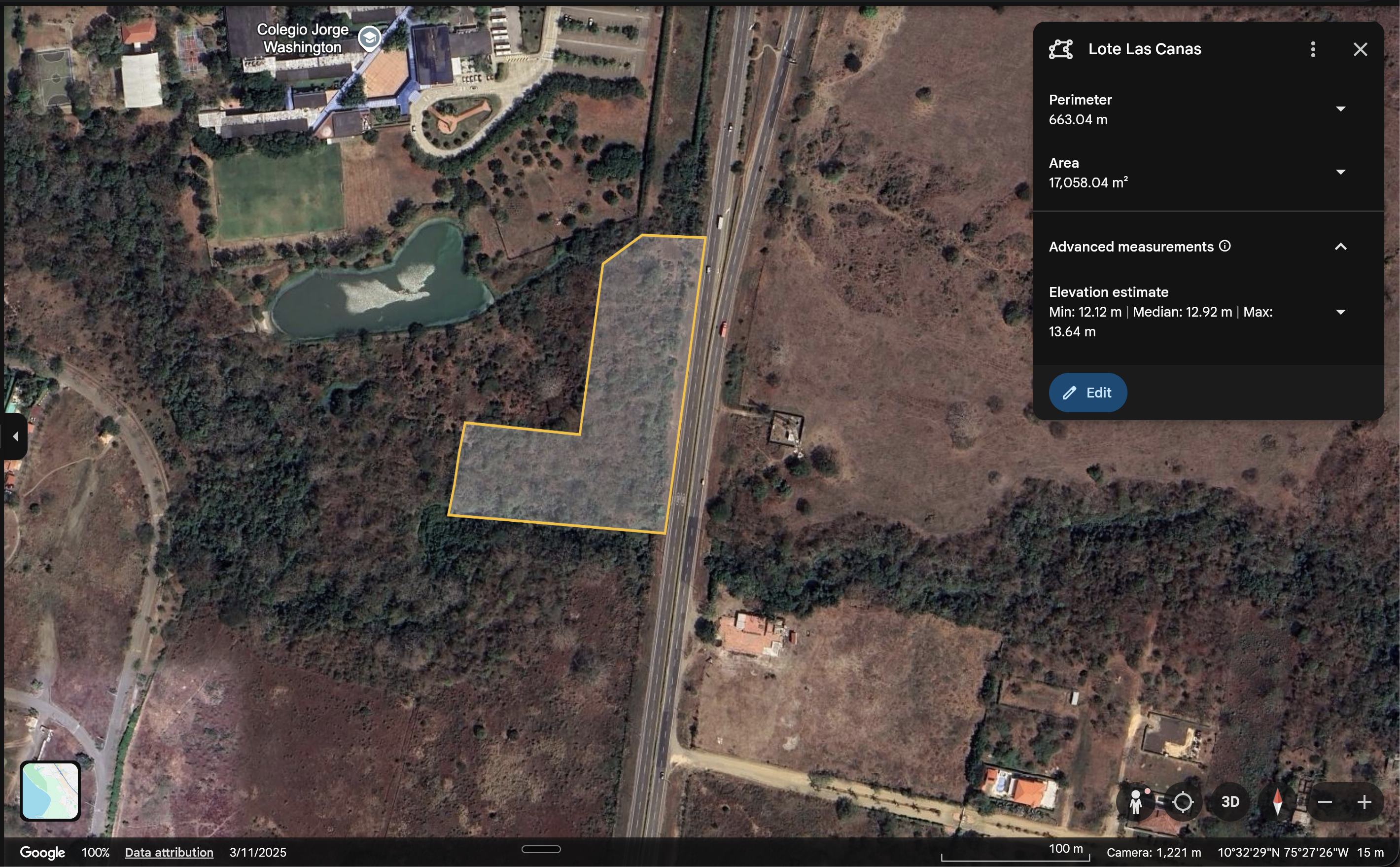Collapse the Advanced measurements section

coord(1340,247)
